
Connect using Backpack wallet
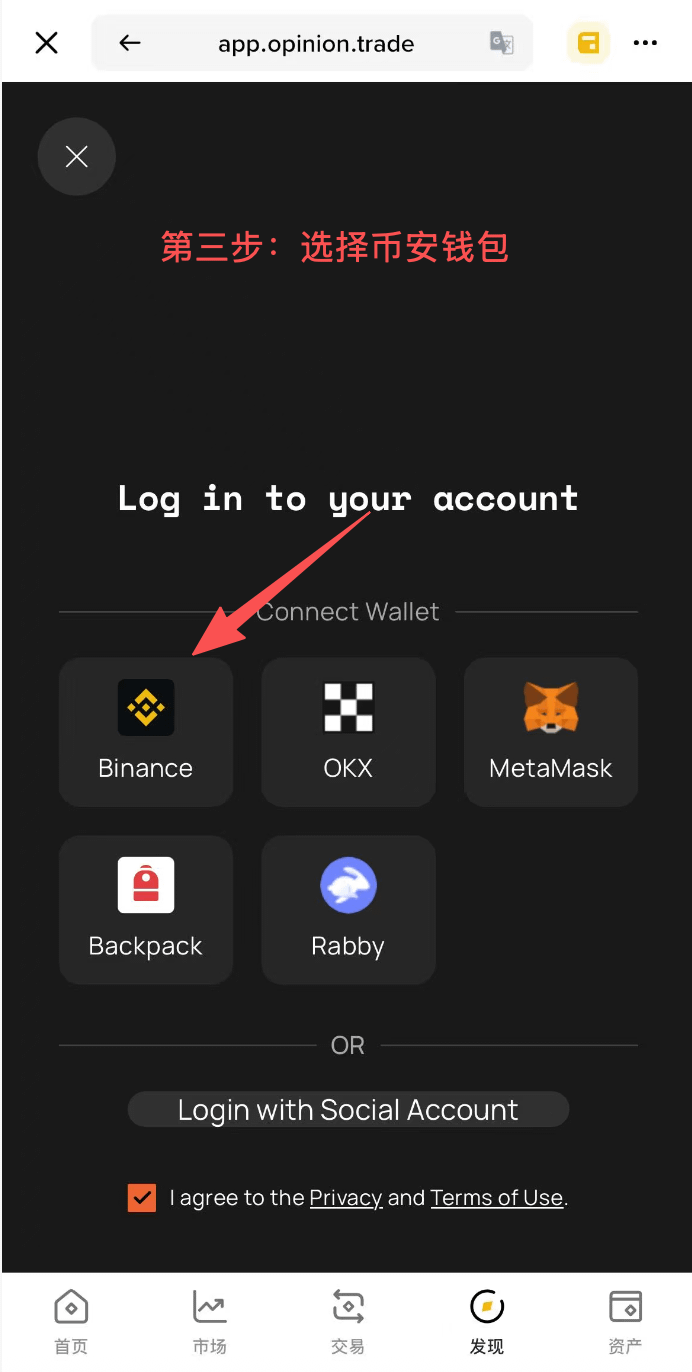146,909
